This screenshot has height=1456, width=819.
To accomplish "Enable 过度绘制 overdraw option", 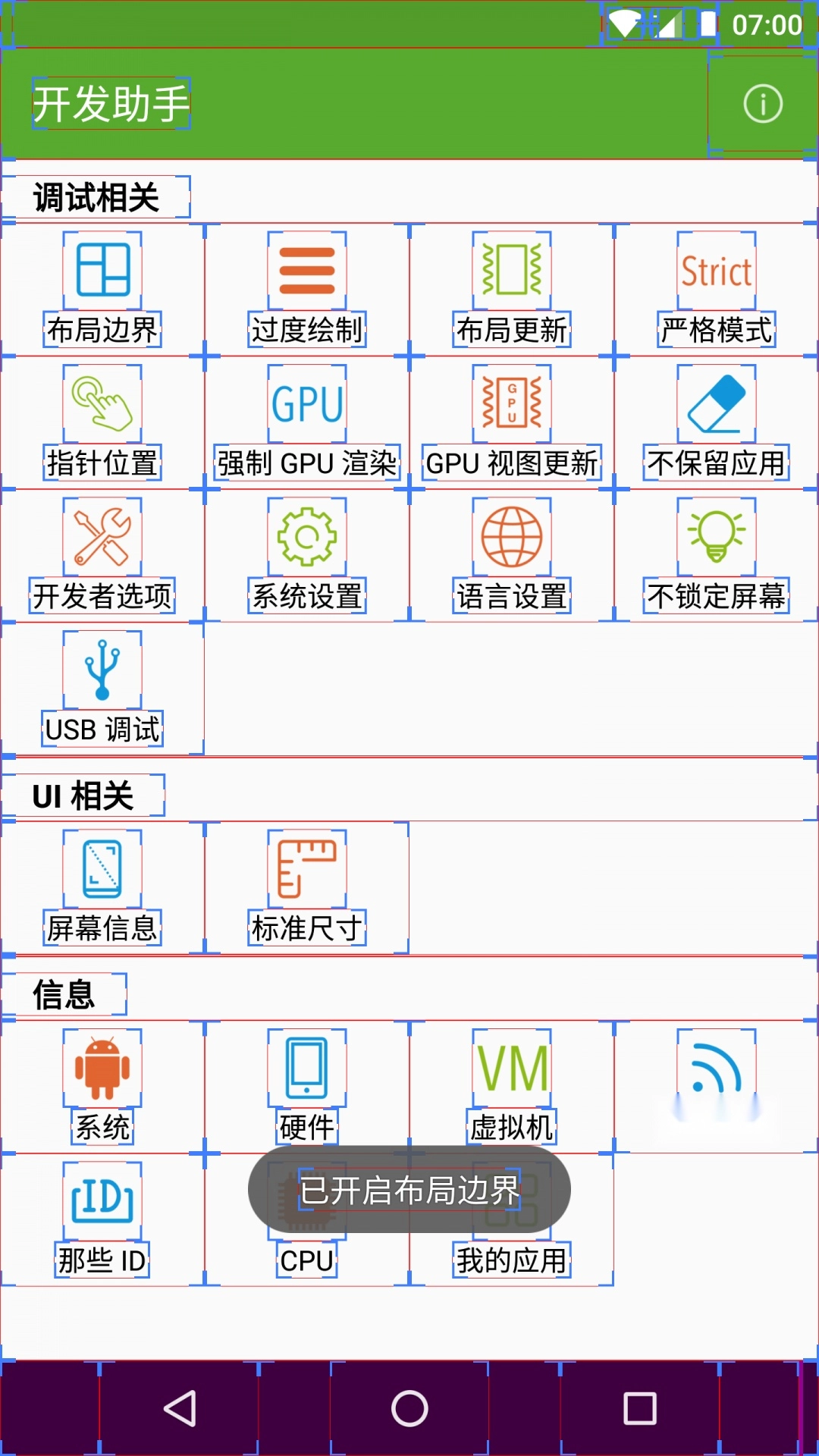I will point(307,290).
